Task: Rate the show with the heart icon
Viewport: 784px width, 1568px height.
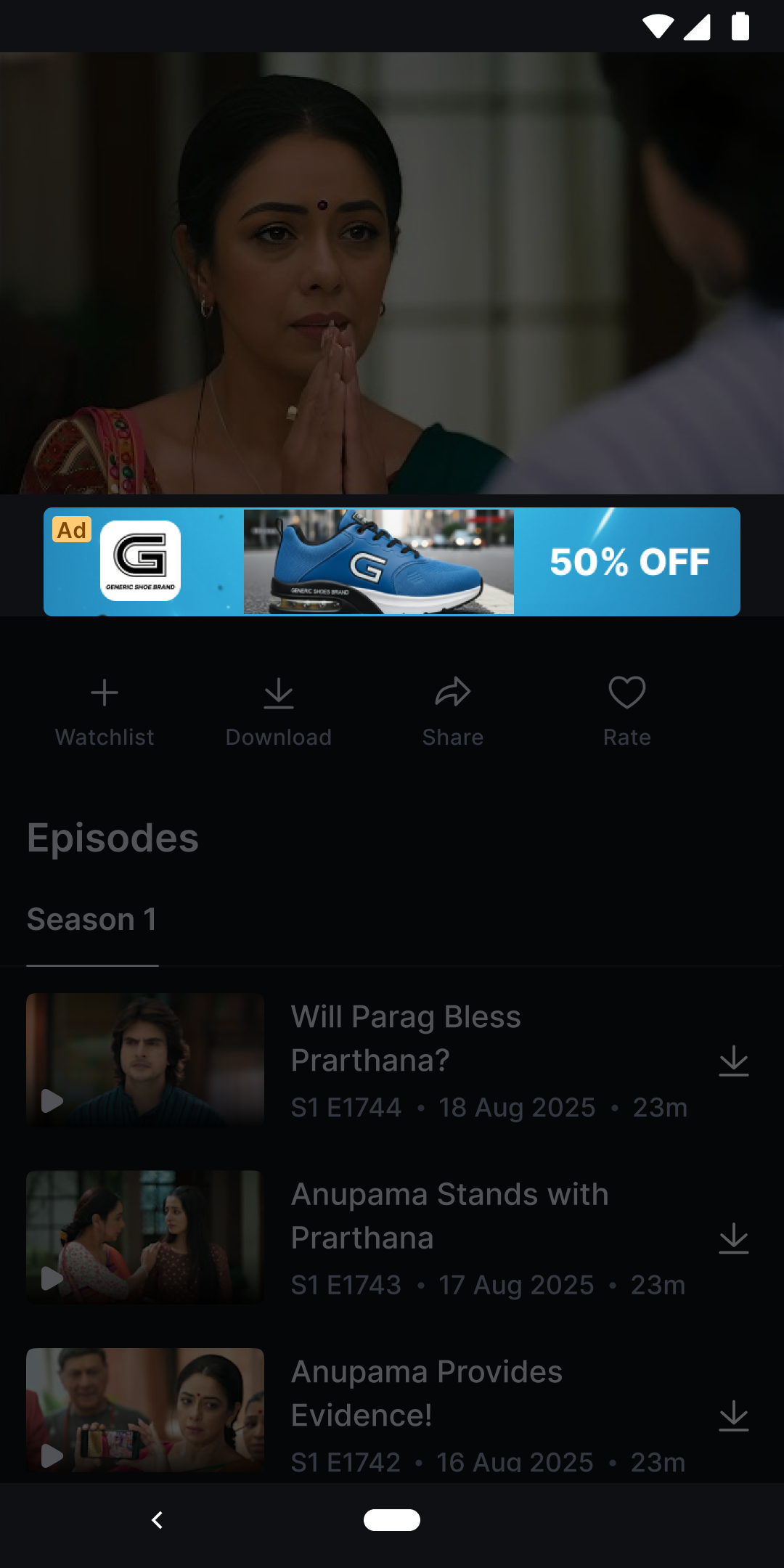Action: (x=627, y=710)
